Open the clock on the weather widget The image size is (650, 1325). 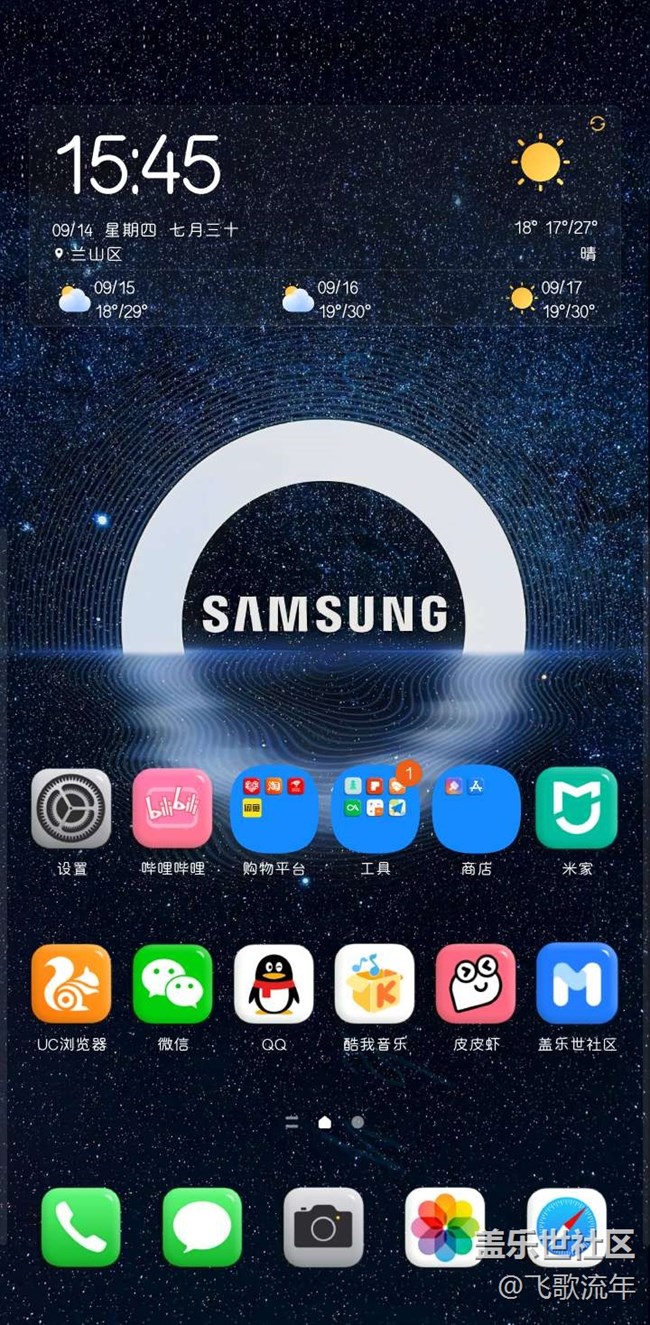point(138,165)
